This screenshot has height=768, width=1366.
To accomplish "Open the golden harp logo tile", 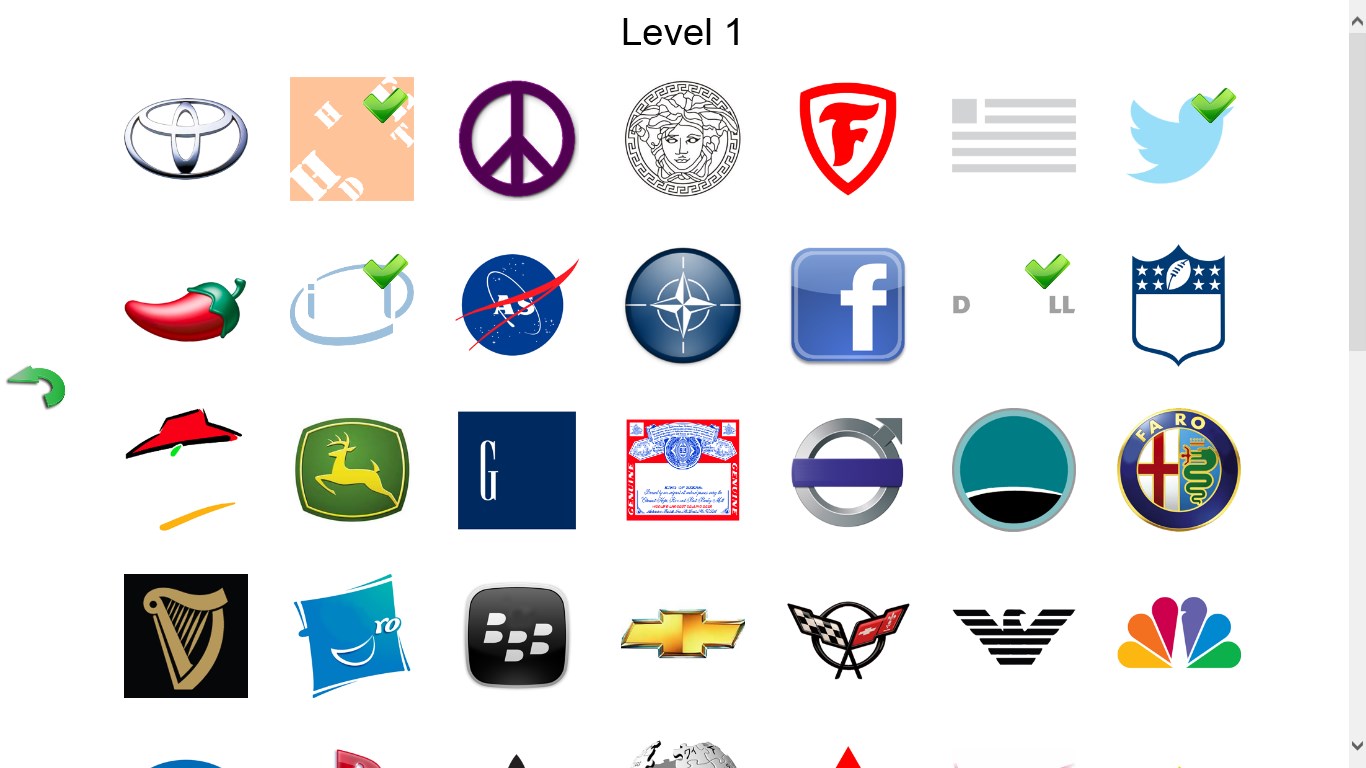I will pos(186,635).
